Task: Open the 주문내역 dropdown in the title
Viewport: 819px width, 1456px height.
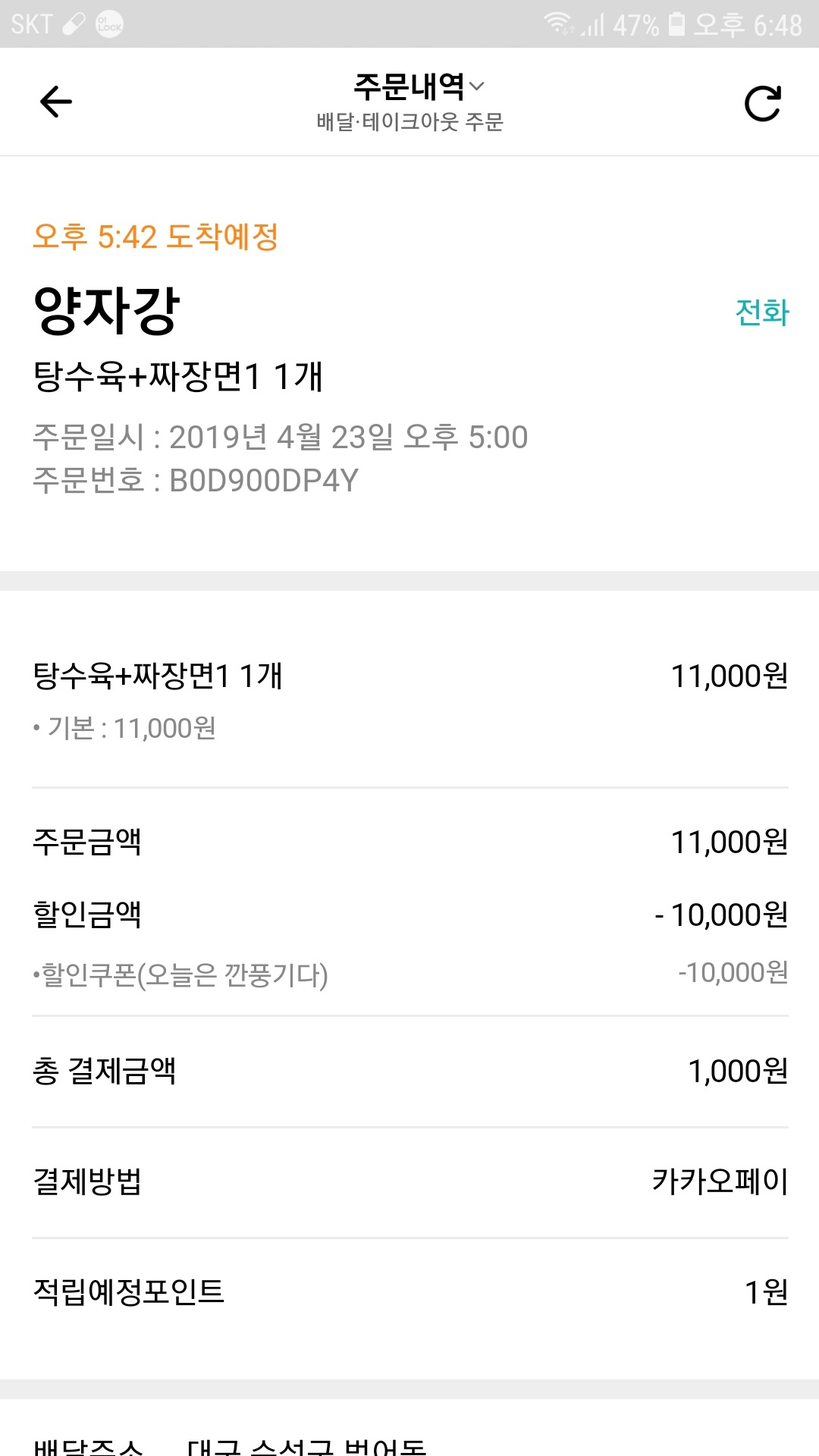Action: coord(419,86)
